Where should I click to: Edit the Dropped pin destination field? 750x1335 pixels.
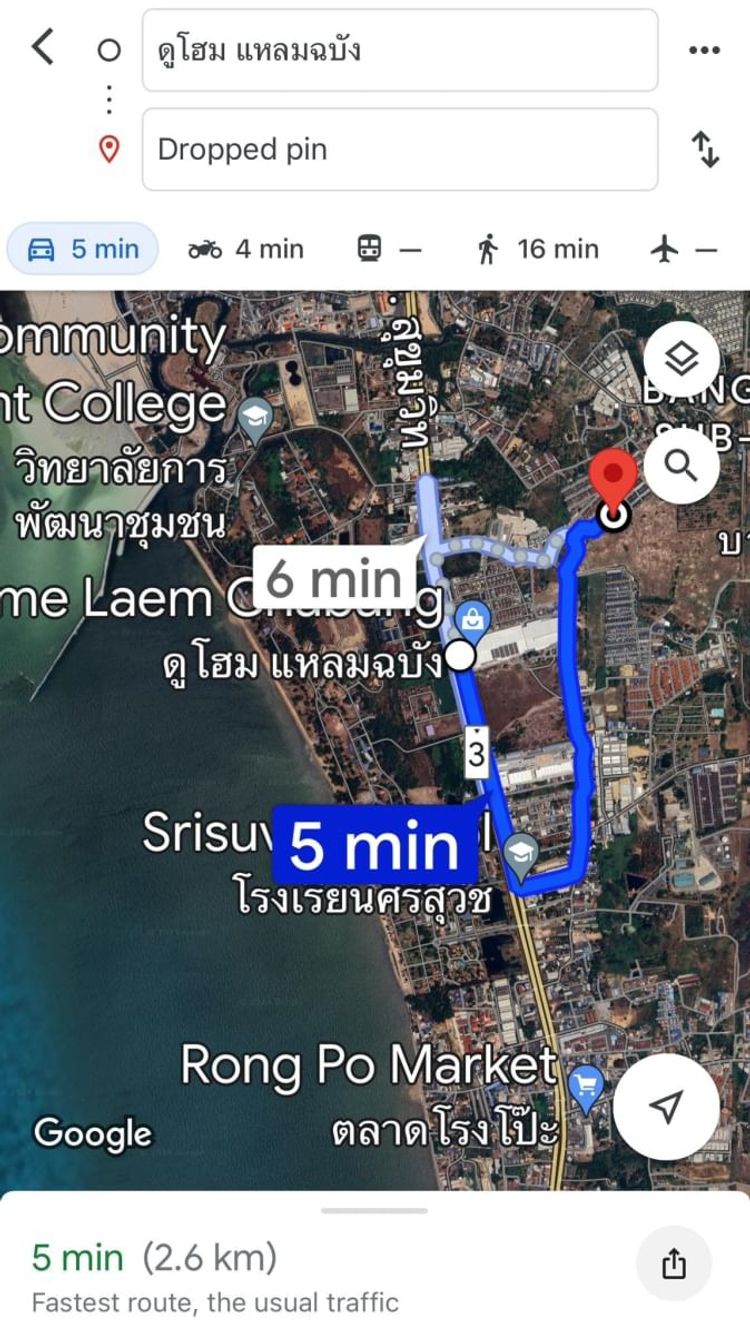tap(400, 149)
